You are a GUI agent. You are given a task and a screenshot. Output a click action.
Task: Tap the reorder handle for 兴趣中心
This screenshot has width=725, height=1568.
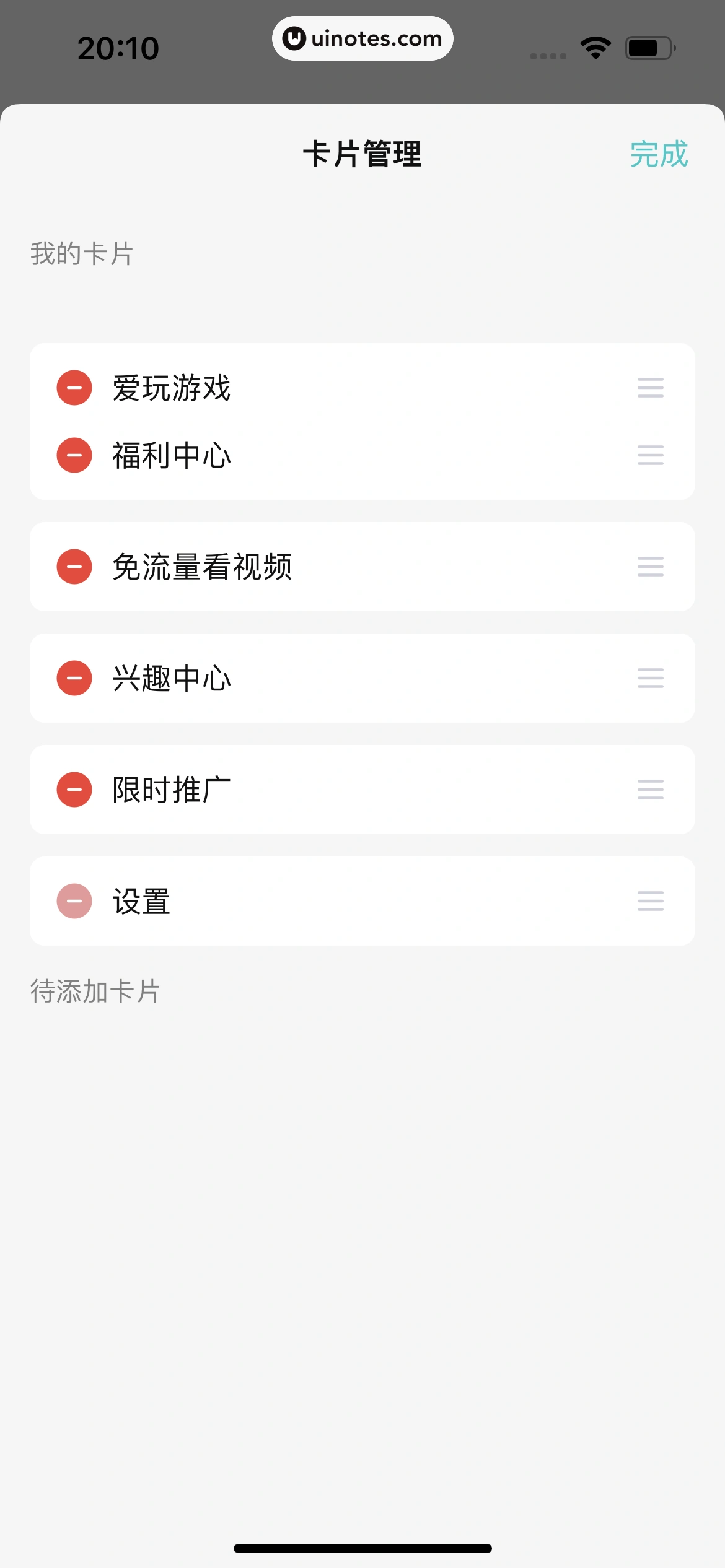[x=650, y=678]
